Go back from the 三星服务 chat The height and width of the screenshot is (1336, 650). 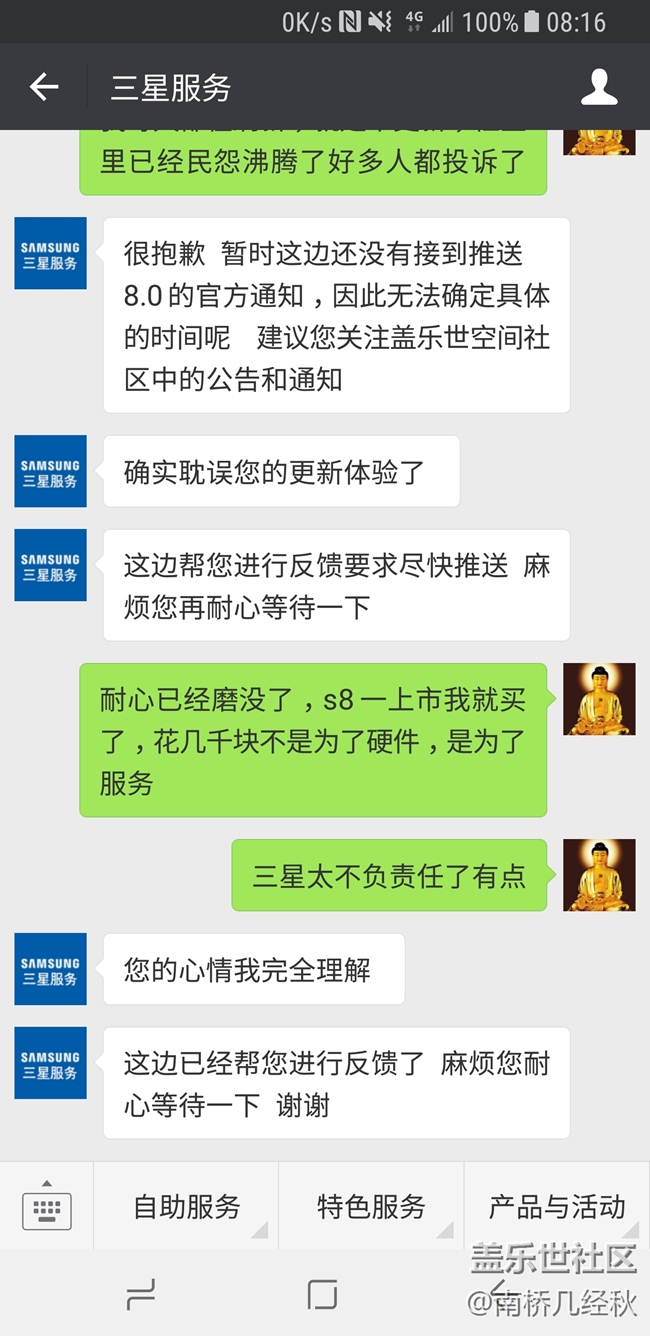coord(44,88)
